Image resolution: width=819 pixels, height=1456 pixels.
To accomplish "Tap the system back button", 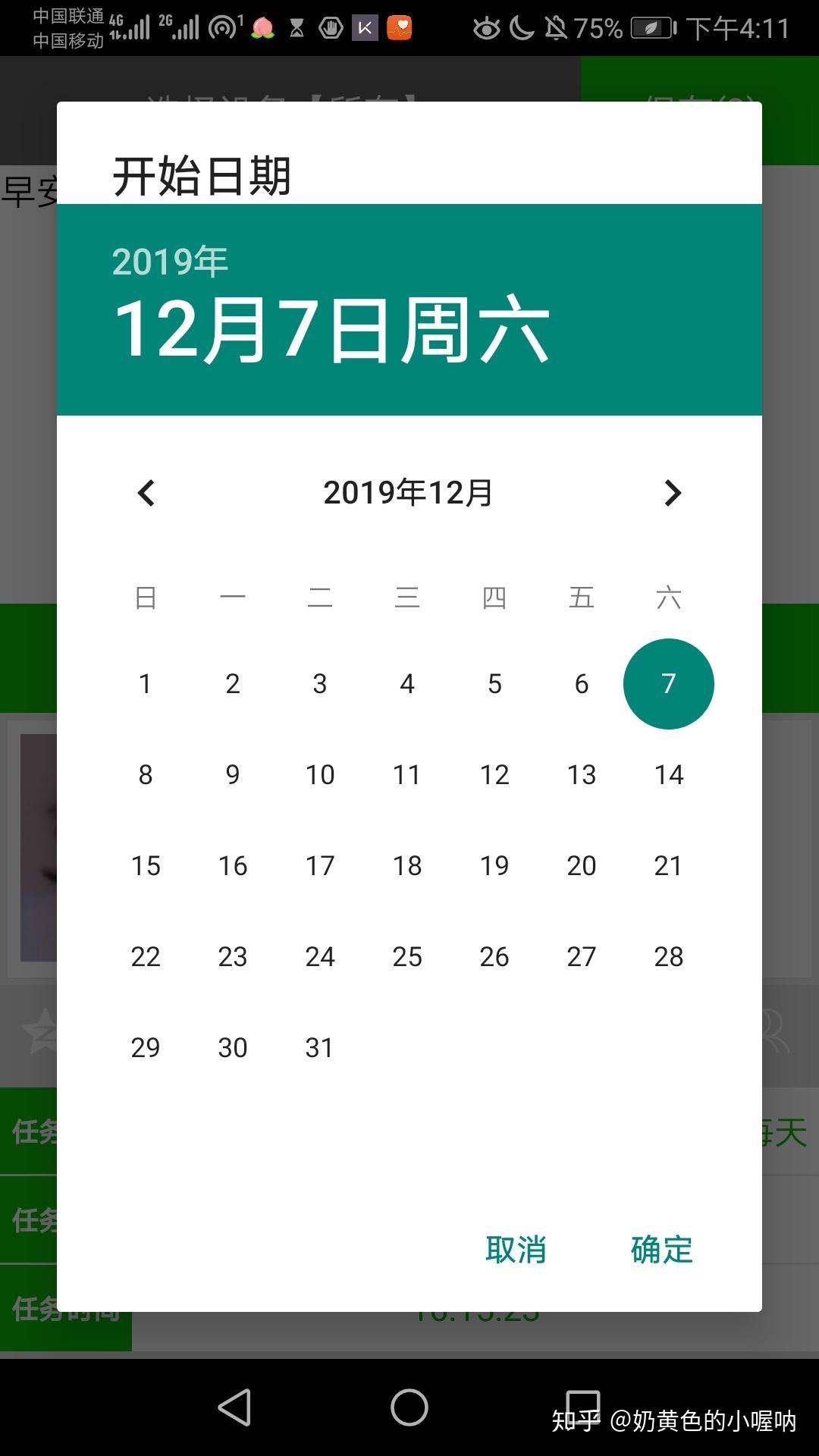I will click(x=235, y=1407).
